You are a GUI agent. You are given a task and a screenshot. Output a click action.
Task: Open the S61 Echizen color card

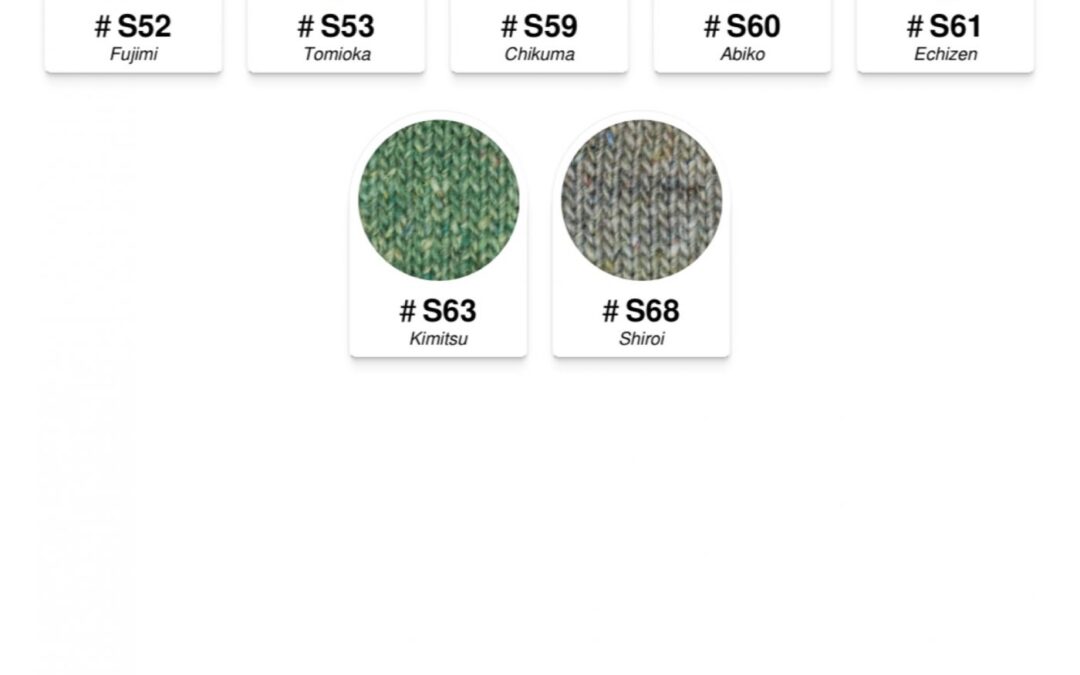coord(945,36)
